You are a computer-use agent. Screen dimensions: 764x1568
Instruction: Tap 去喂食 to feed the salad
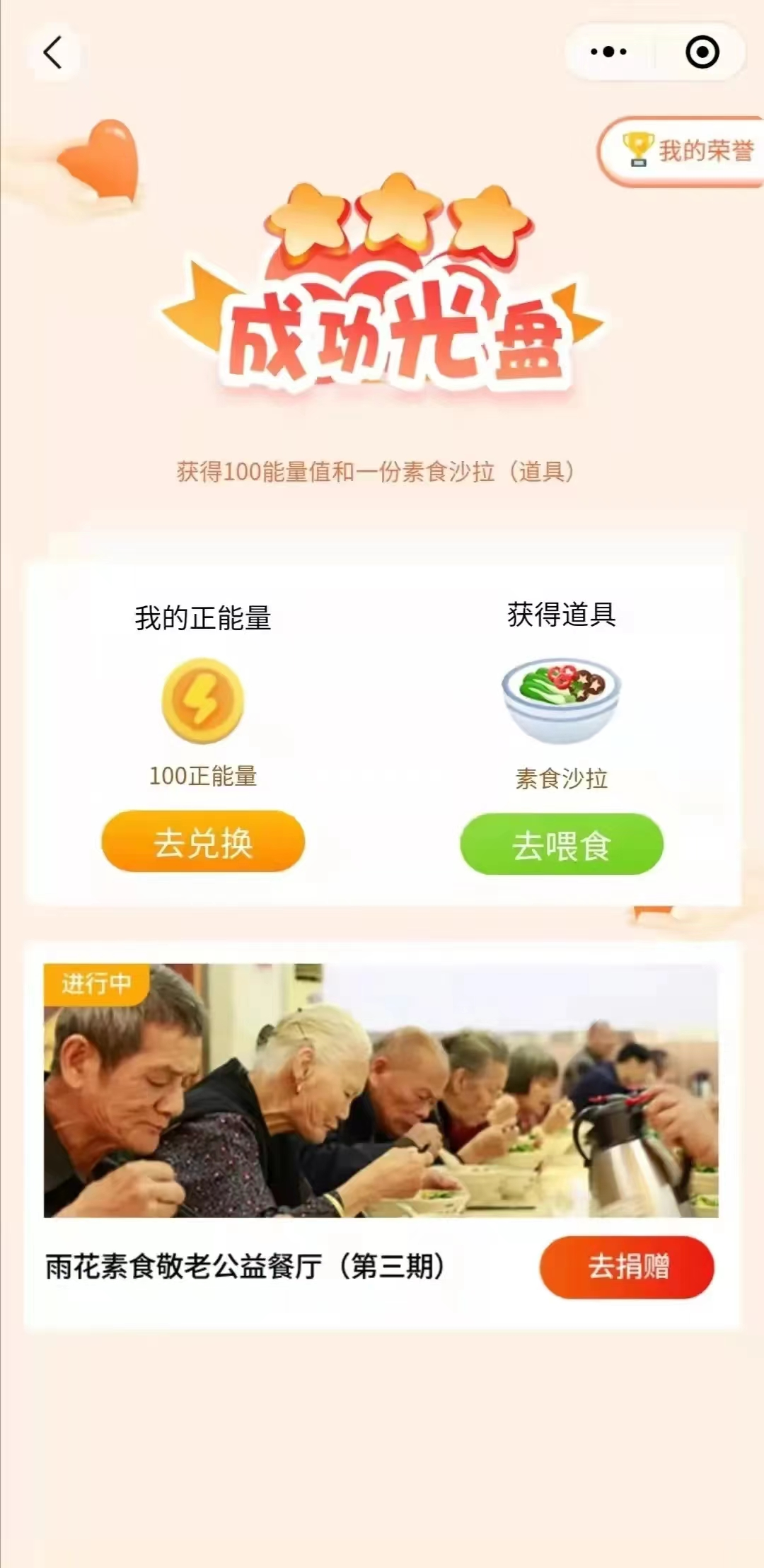562,844
